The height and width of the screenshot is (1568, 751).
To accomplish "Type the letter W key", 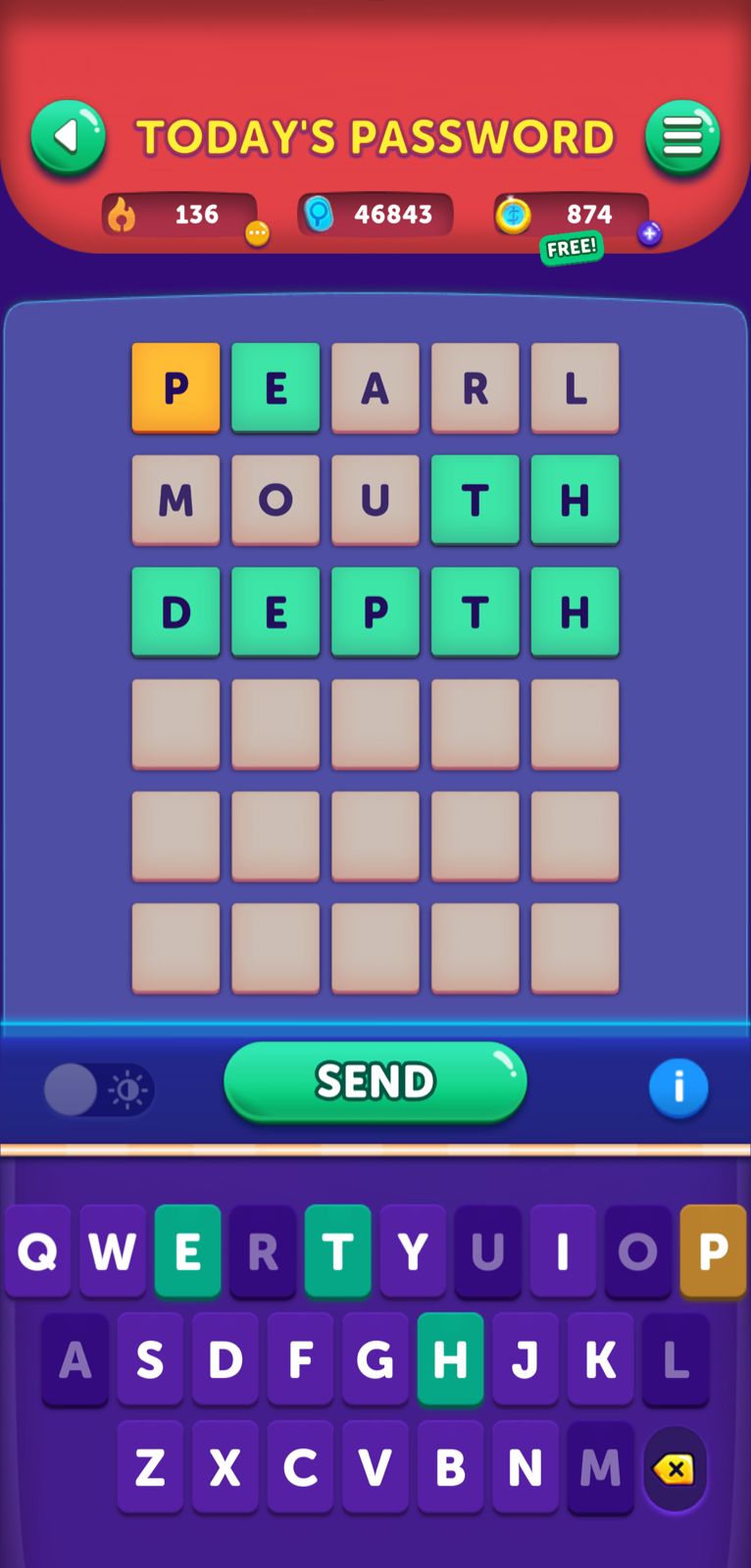I will (x=112, y=1251).
